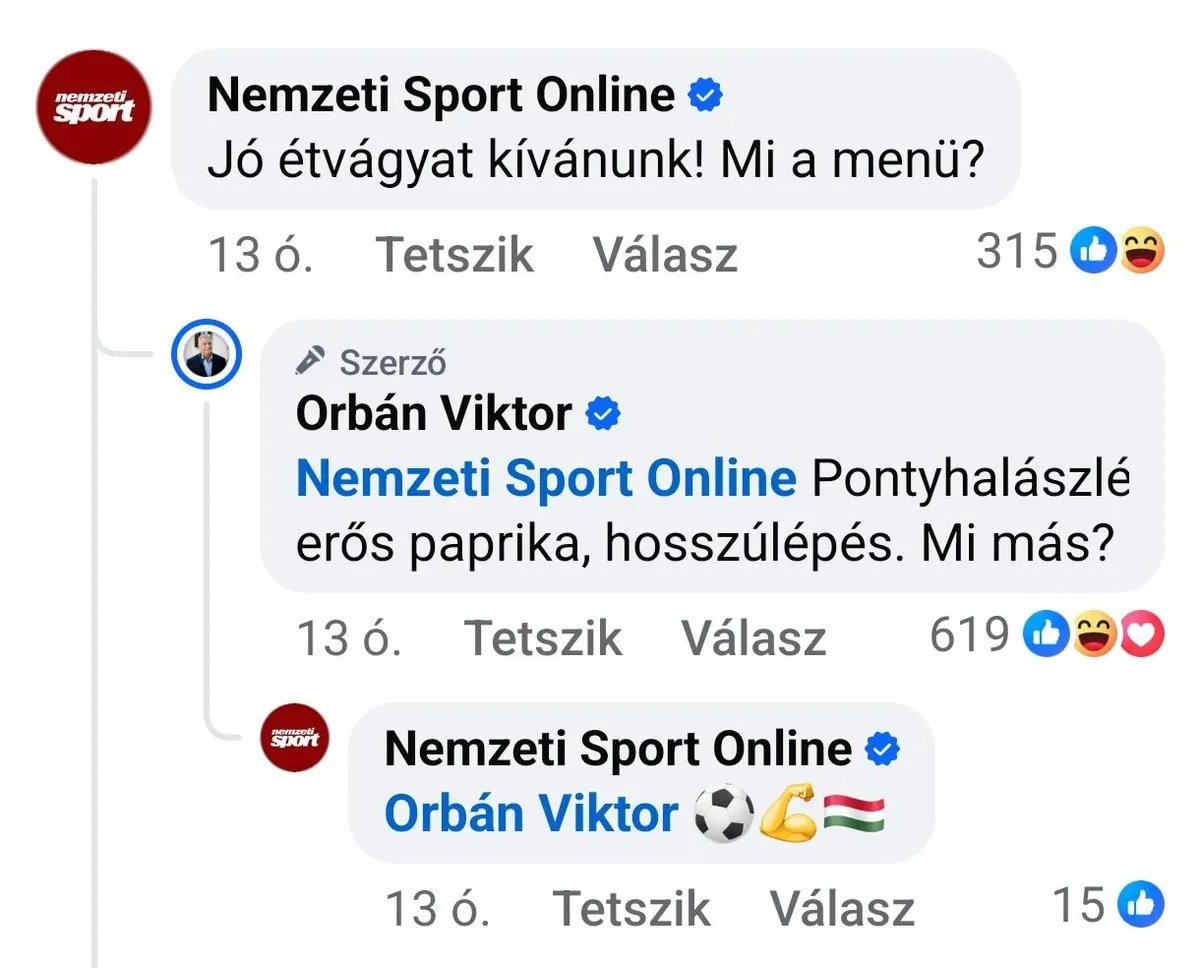View the 619 reactions on Orbán's comment

pyautogui.click(x=1045, y=635)
